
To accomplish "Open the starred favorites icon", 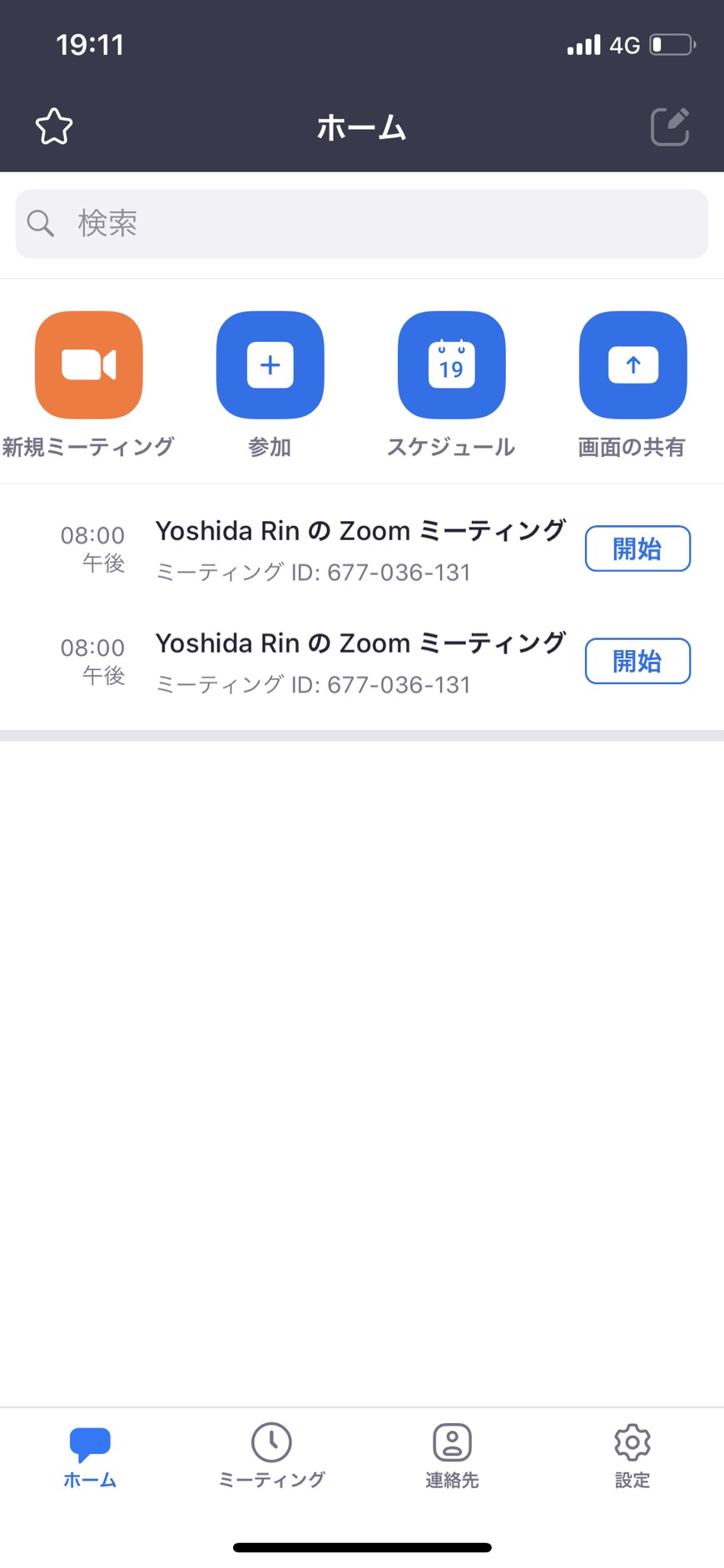I will [54, 127].
